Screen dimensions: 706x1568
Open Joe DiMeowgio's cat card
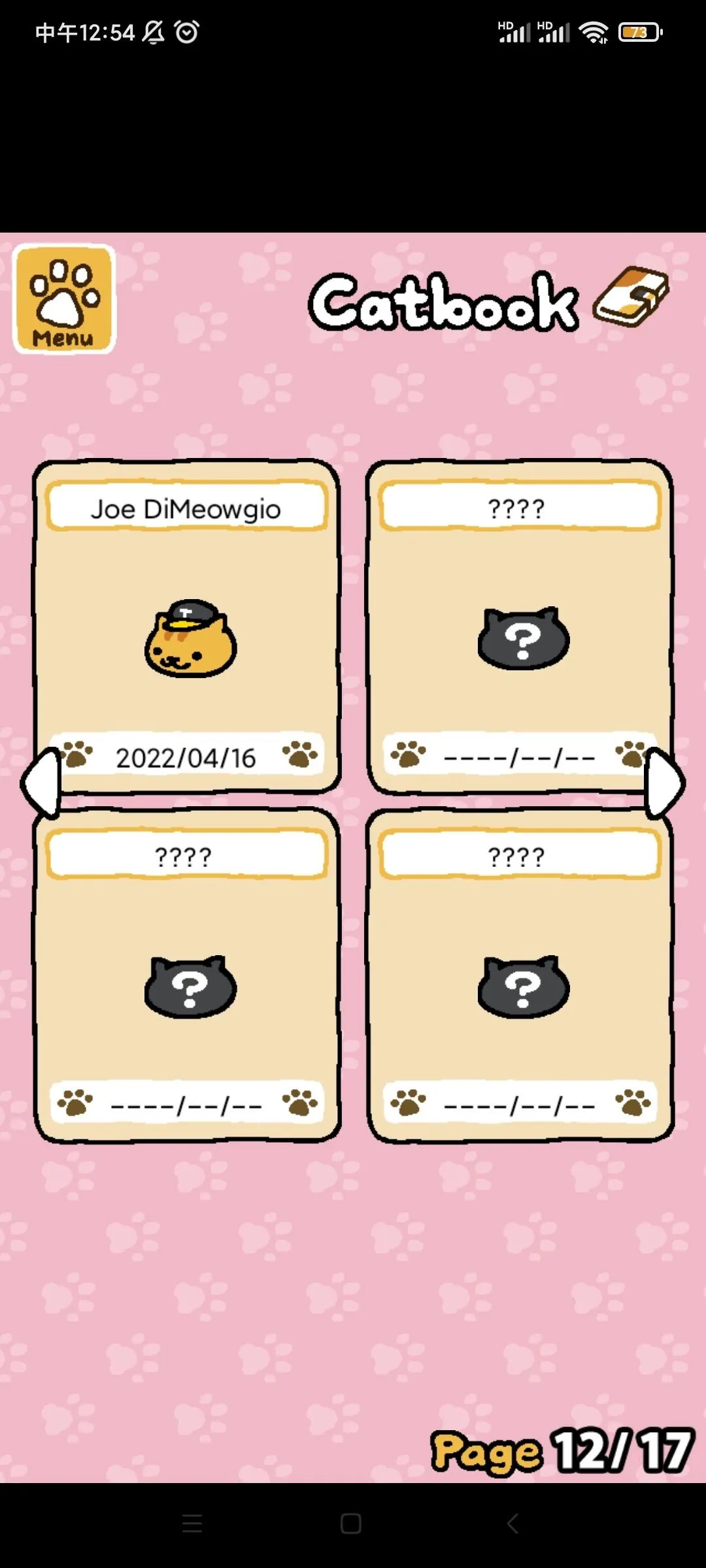[188, 627]
